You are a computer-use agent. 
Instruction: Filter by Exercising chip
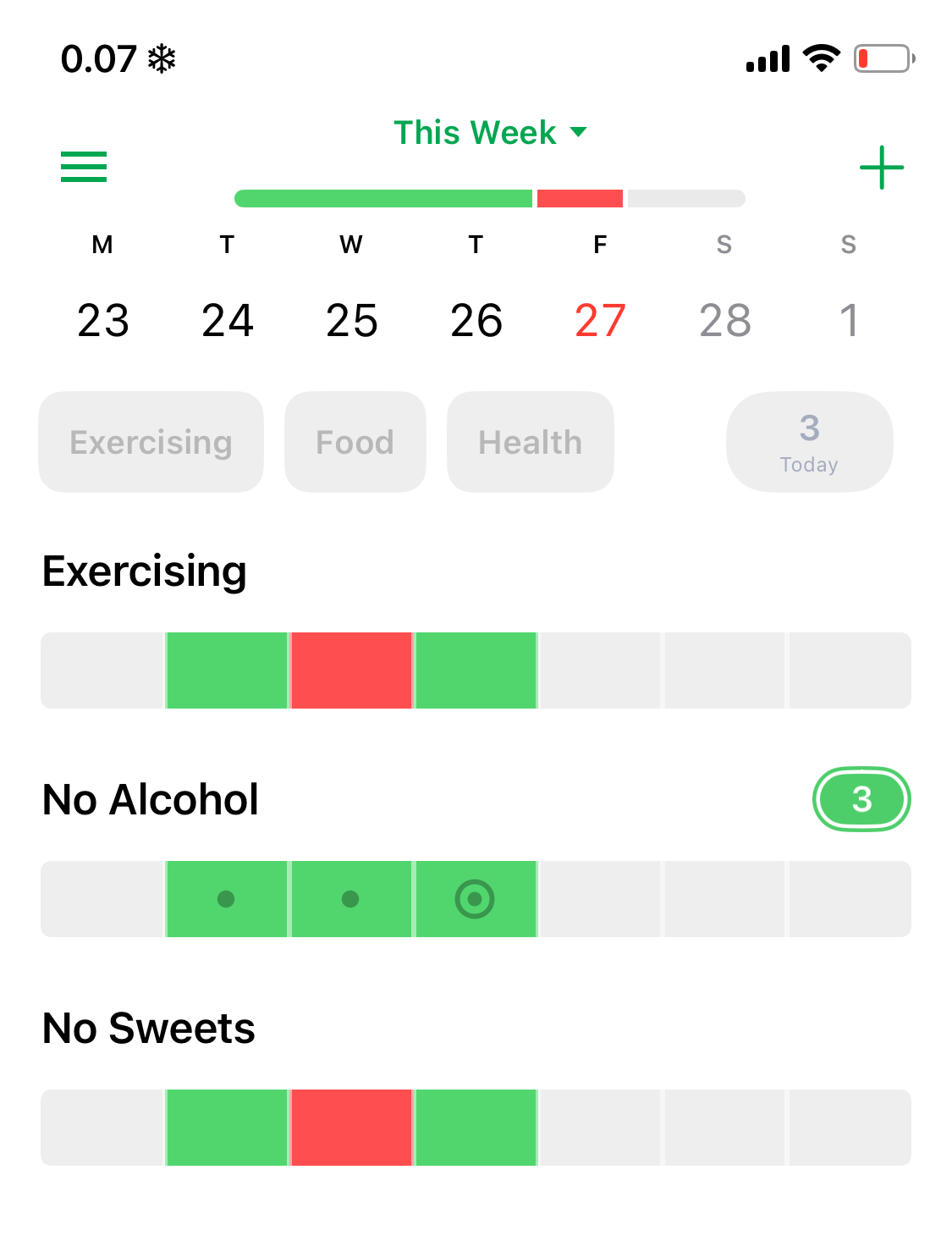(151, 442)
